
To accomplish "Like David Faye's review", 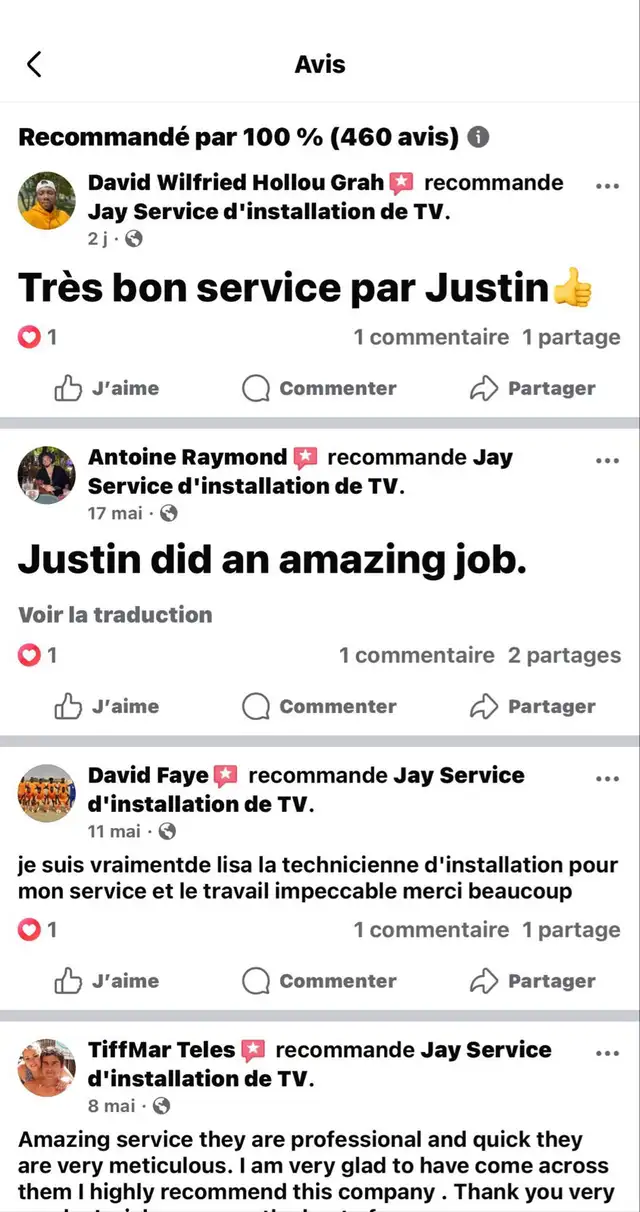I will point(106,981).
